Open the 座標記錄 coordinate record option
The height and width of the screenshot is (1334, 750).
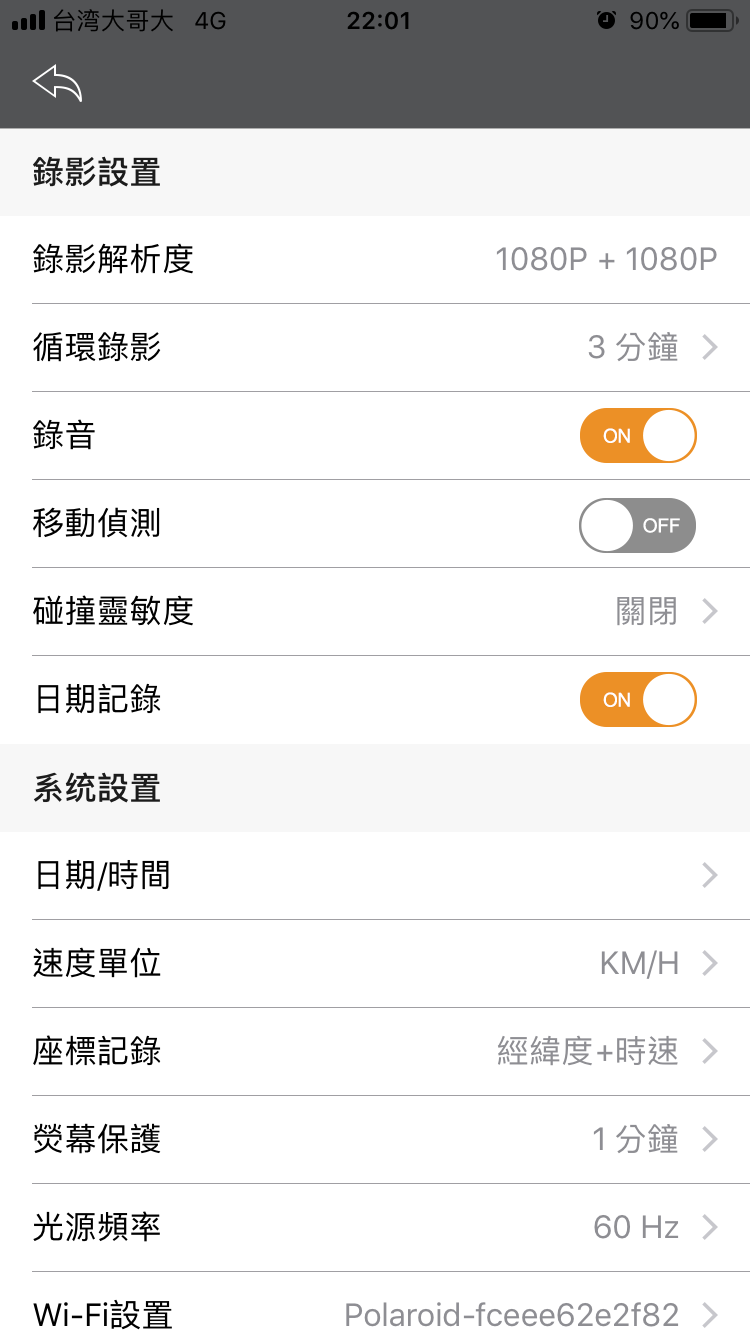click(x=375, y=1052)
